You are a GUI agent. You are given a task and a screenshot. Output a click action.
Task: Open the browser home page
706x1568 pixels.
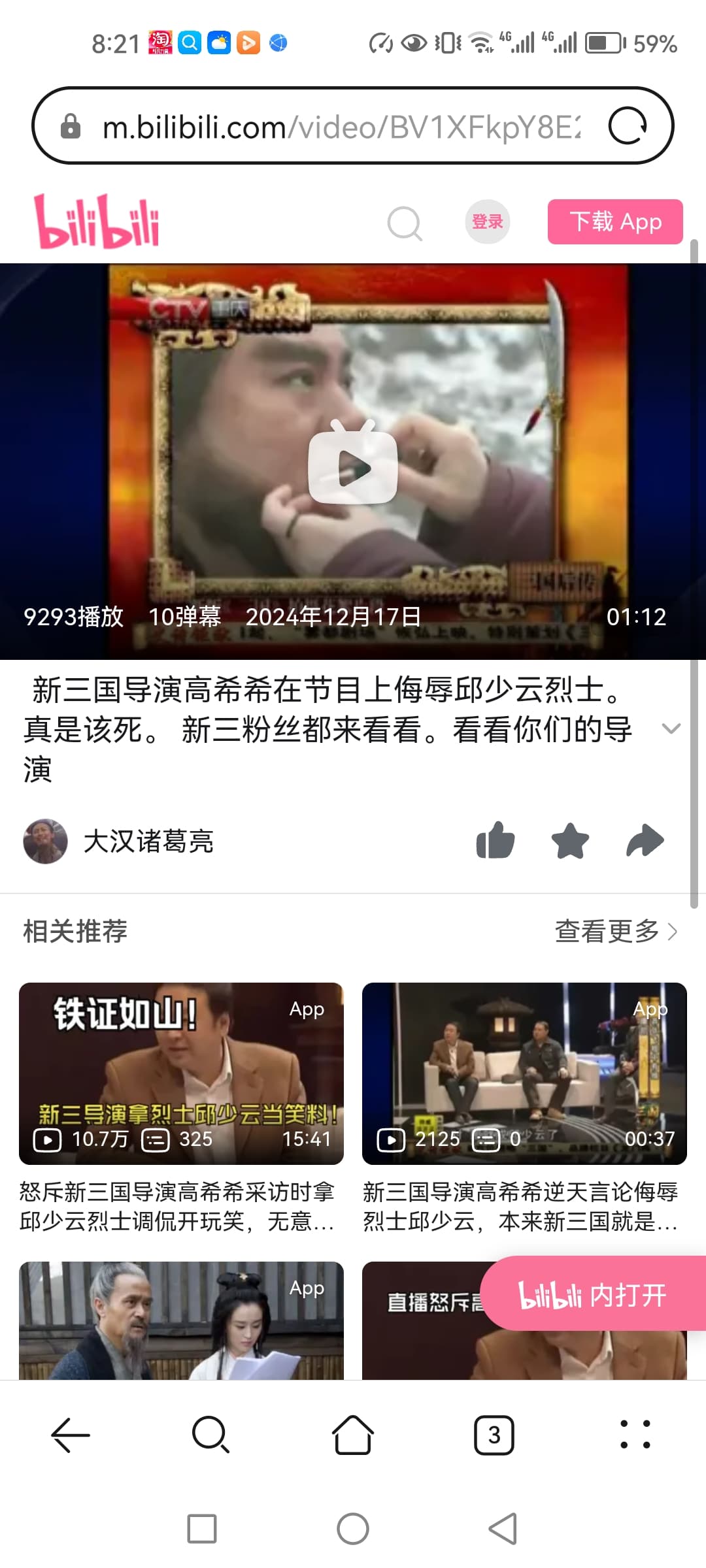click(353, 1435)
